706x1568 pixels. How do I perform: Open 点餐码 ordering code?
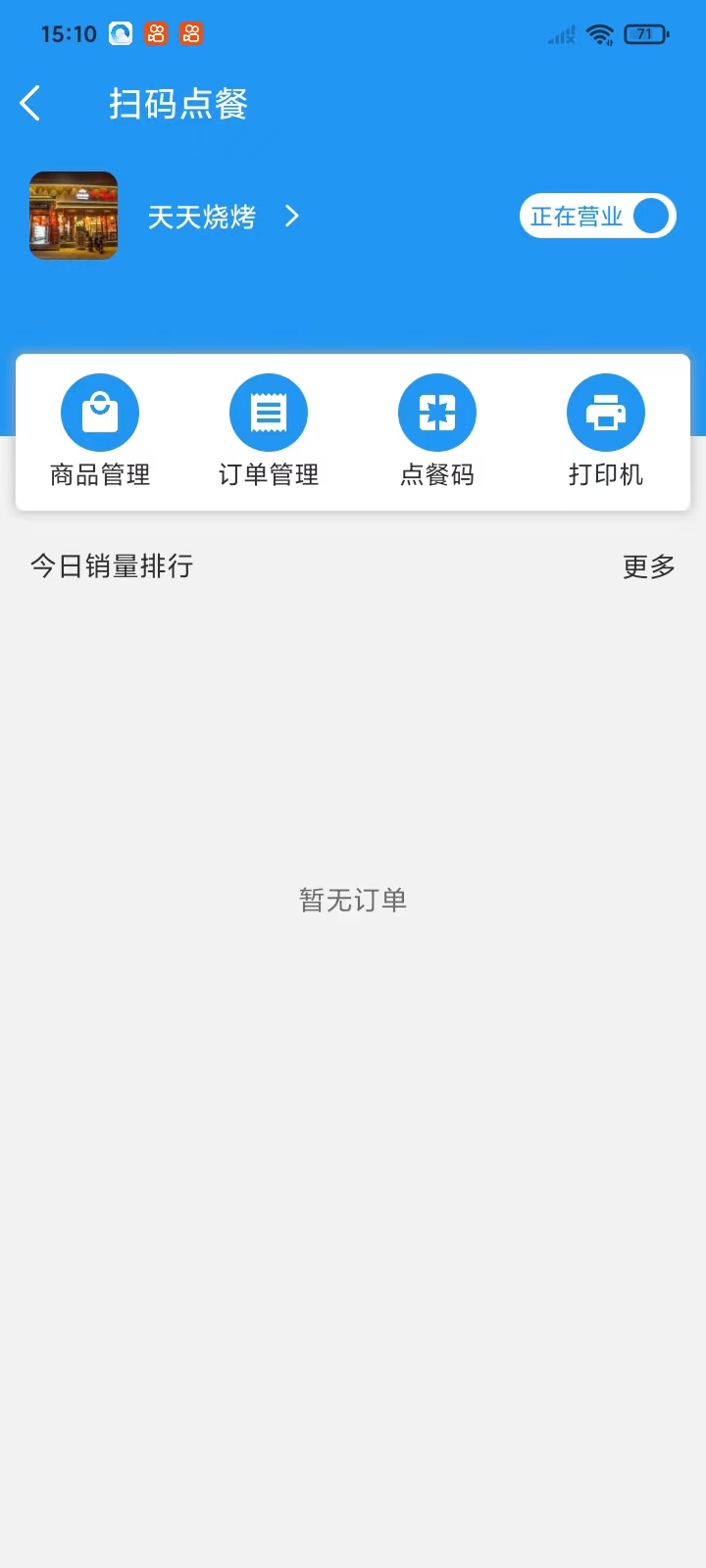tap(437, 431)
